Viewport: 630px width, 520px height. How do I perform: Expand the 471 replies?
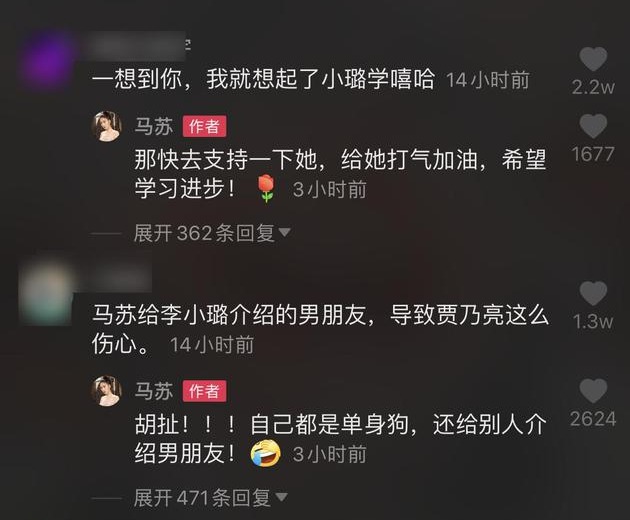click(x=212, y=497)
